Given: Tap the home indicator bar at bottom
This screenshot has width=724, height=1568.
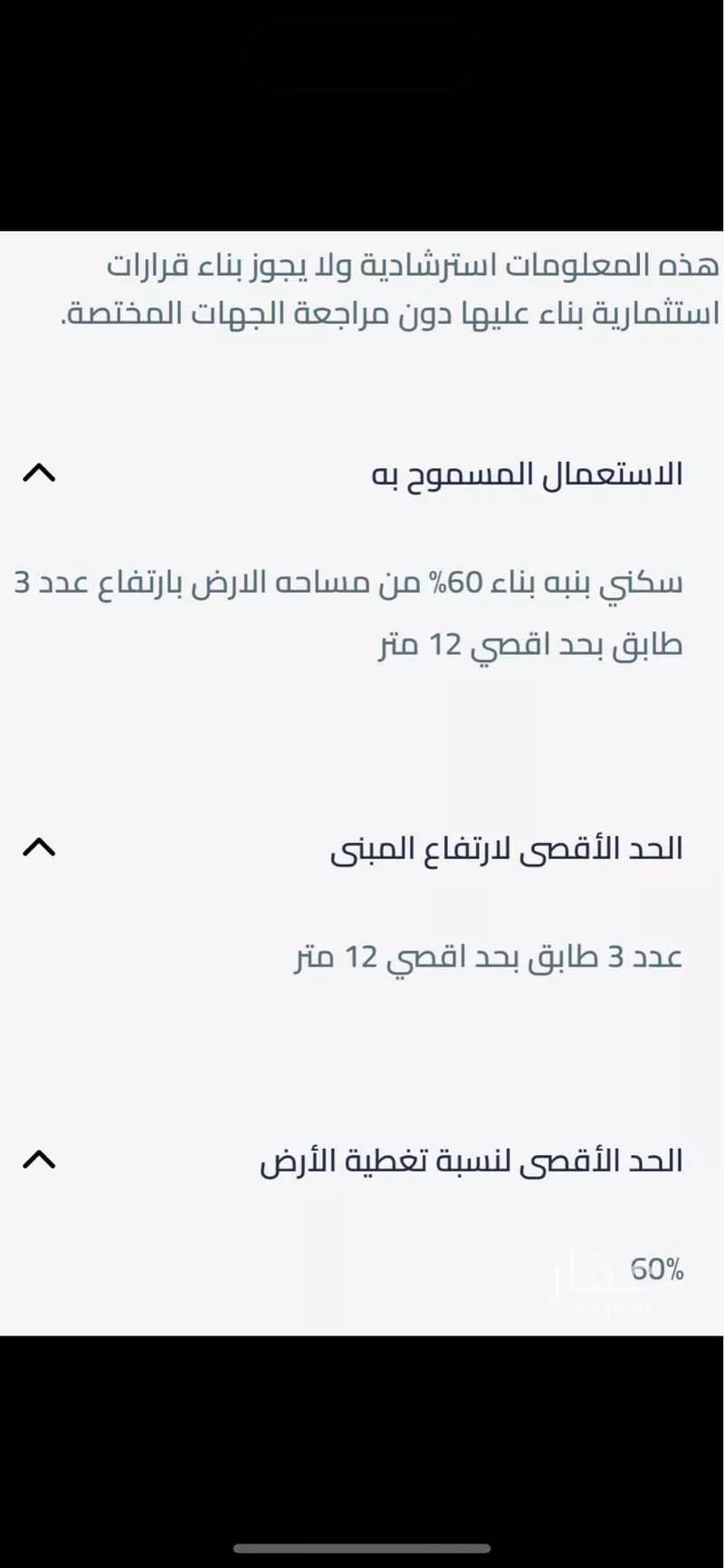Looking at the screenshot, I should pos(362,1550).
